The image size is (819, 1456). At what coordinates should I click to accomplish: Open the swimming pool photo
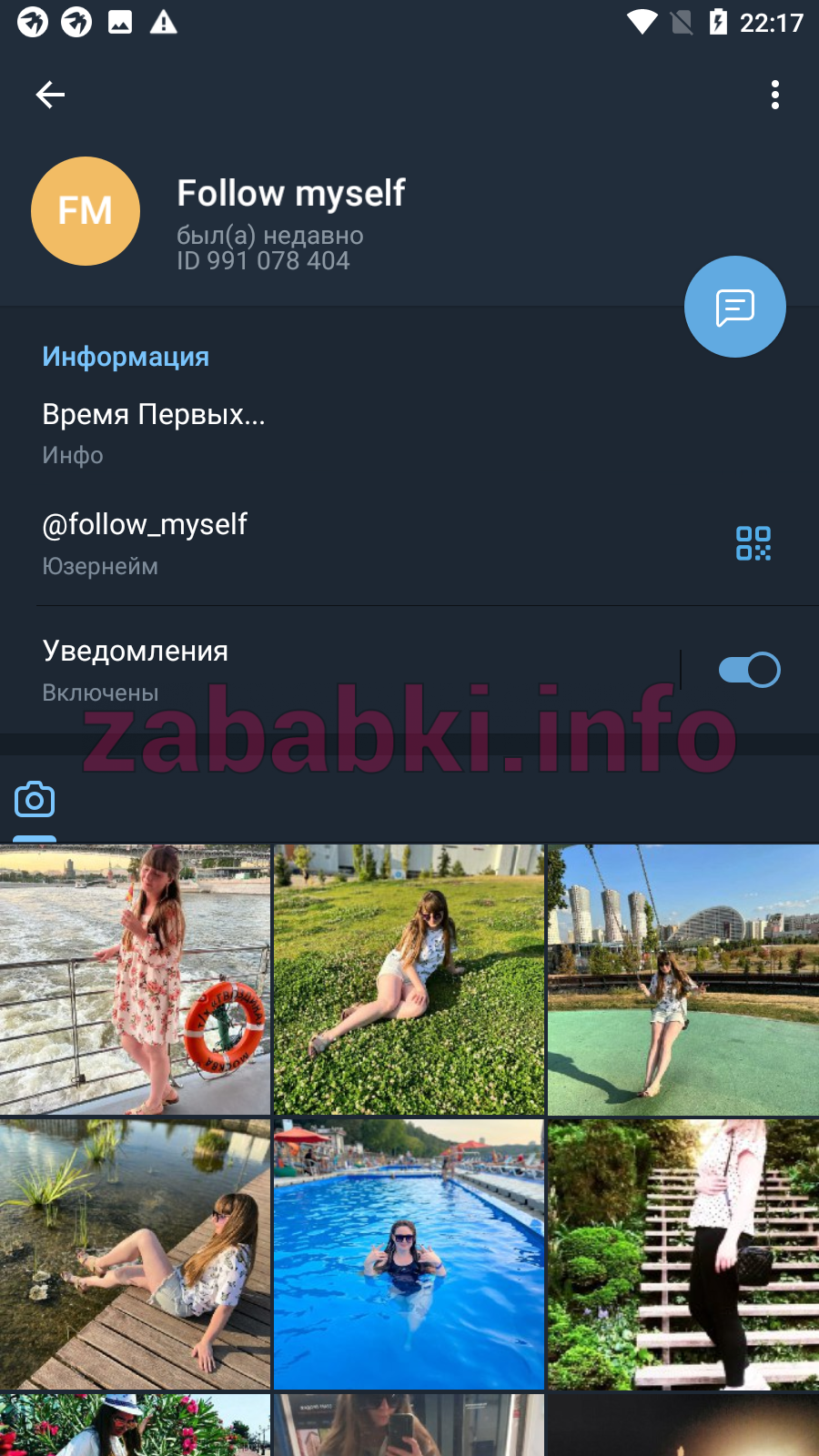tap(409, 1254)
